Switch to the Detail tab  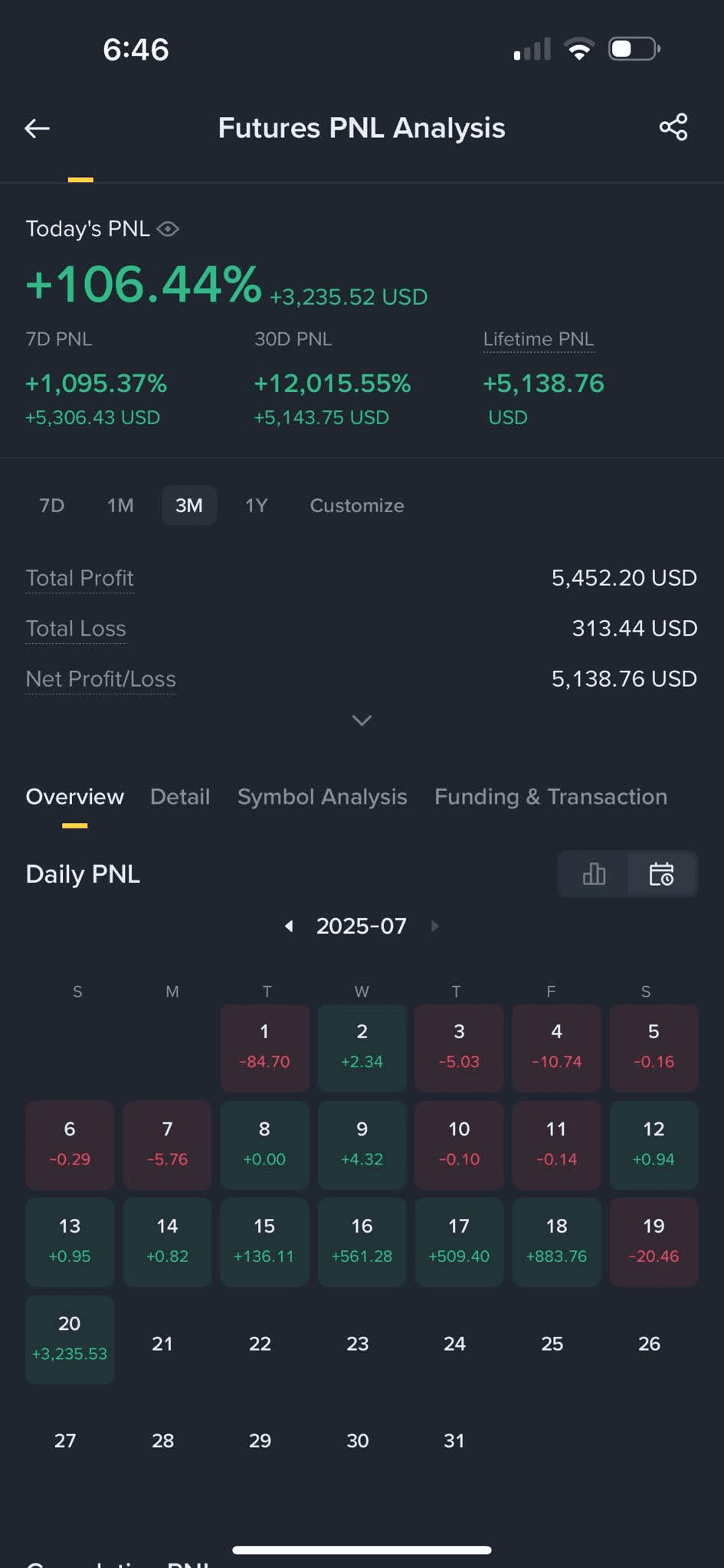click(180, 797)
